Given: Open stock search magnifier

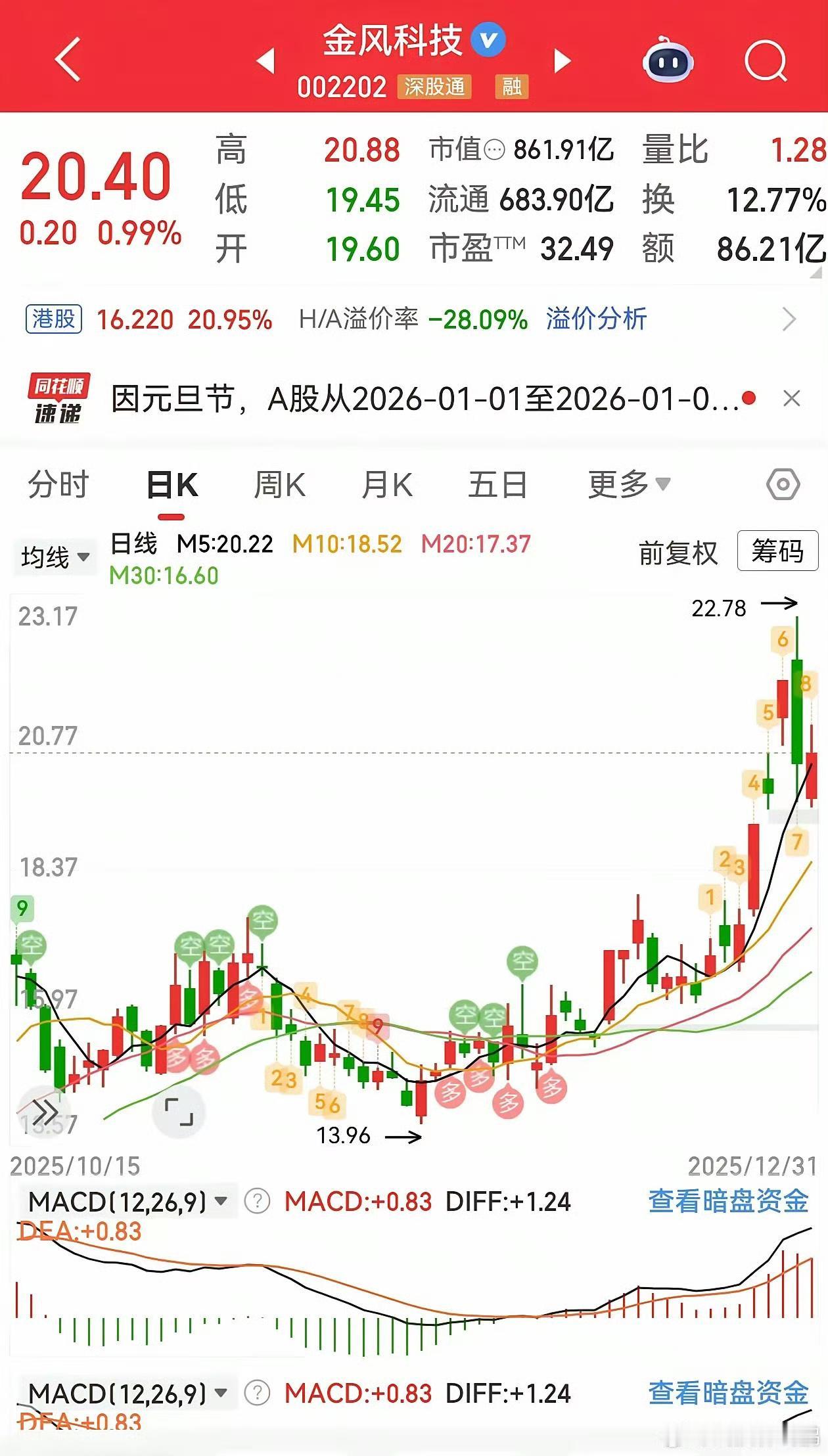Looking at the screenshot, I should (x=766, y=60).
